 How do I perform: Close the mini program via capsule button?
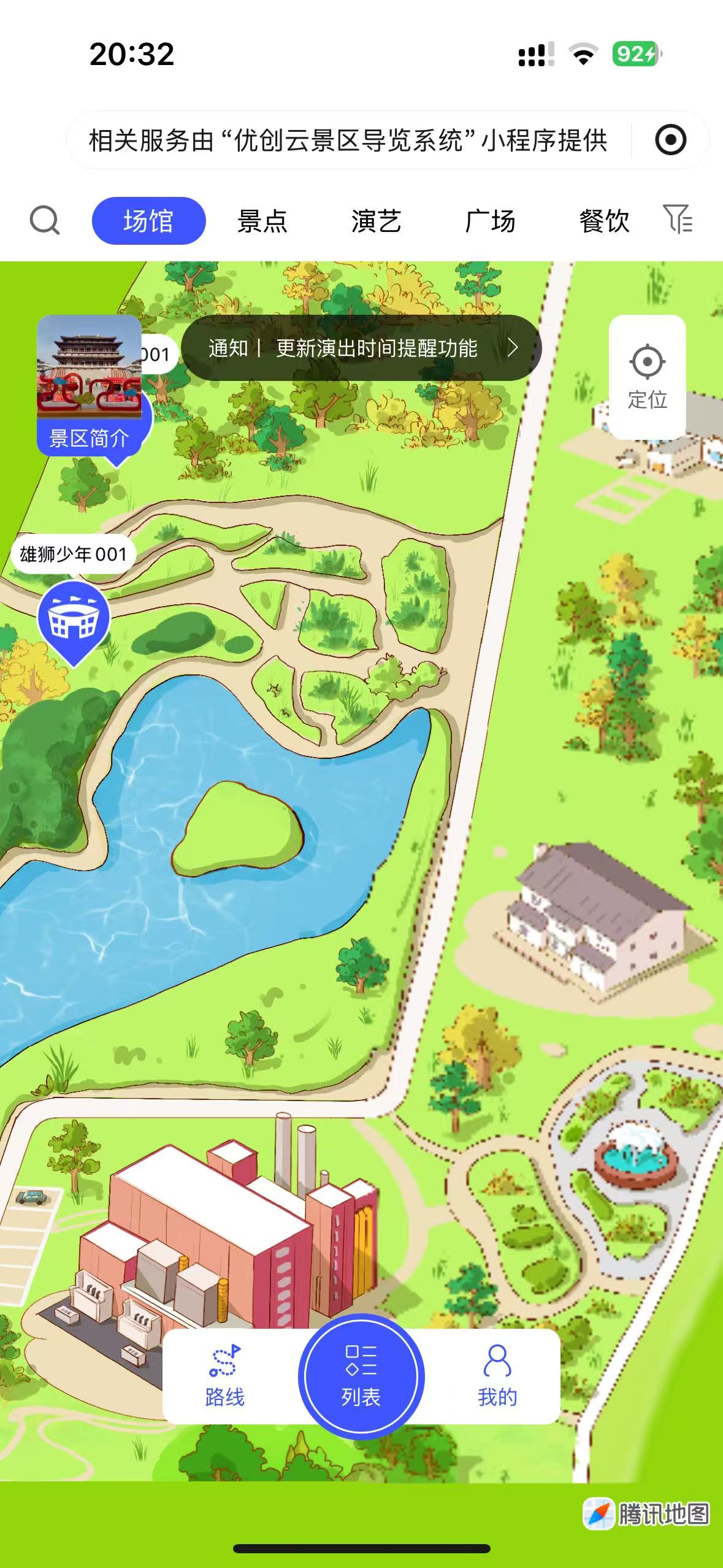670,140
